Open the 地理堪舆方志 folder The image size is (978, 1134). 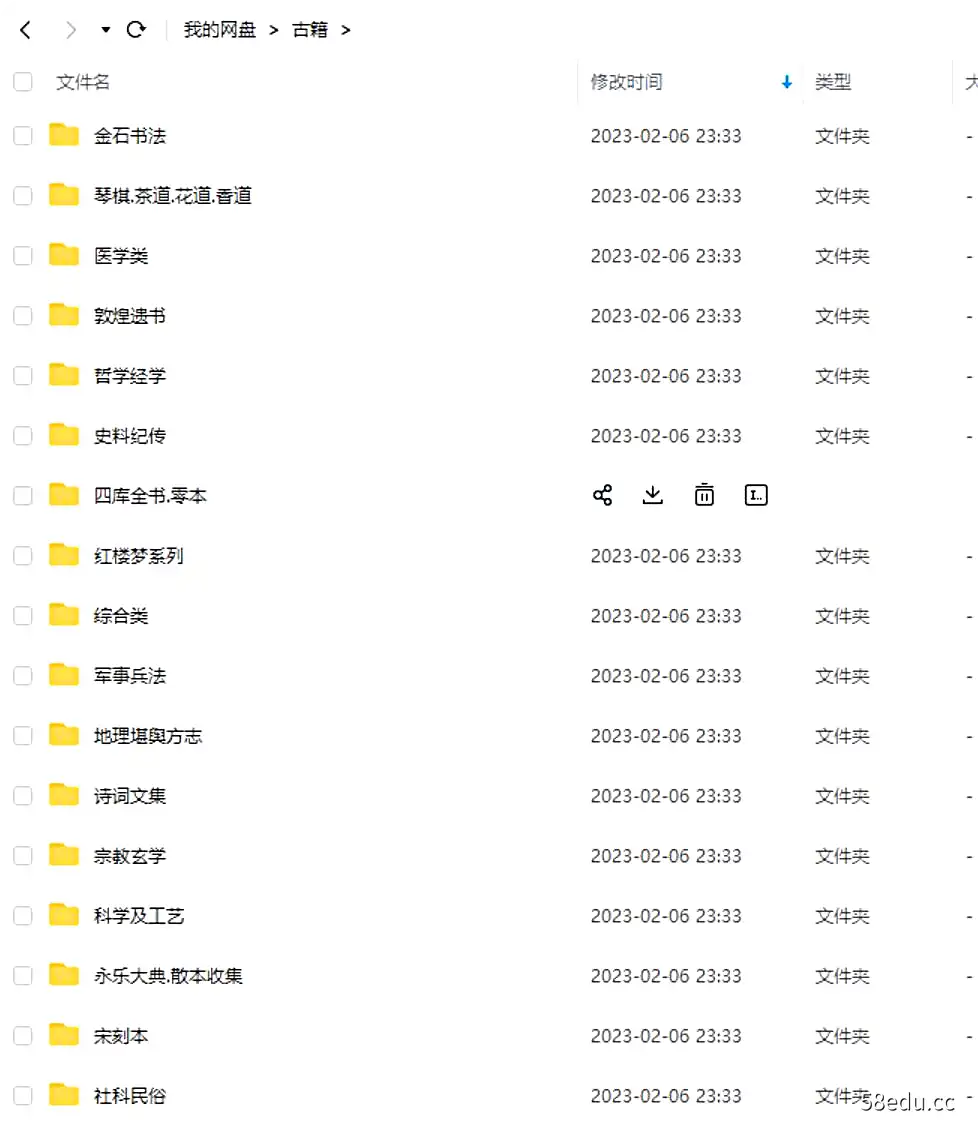(148, 736)
